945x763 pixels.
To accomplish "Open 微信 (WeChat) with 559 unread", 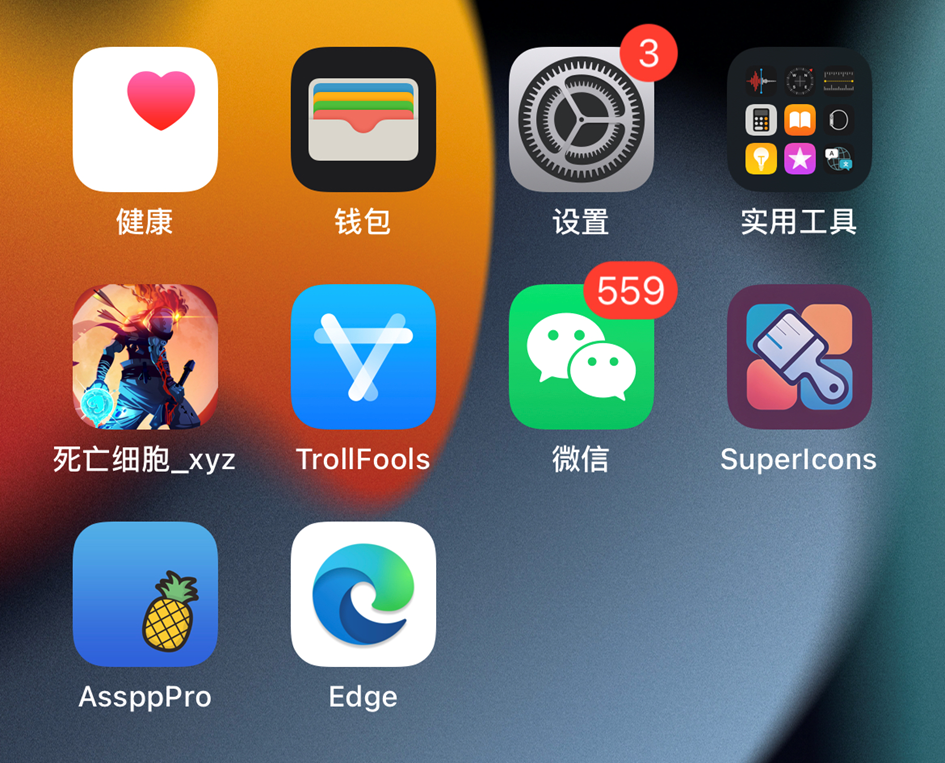I will 581,357.
